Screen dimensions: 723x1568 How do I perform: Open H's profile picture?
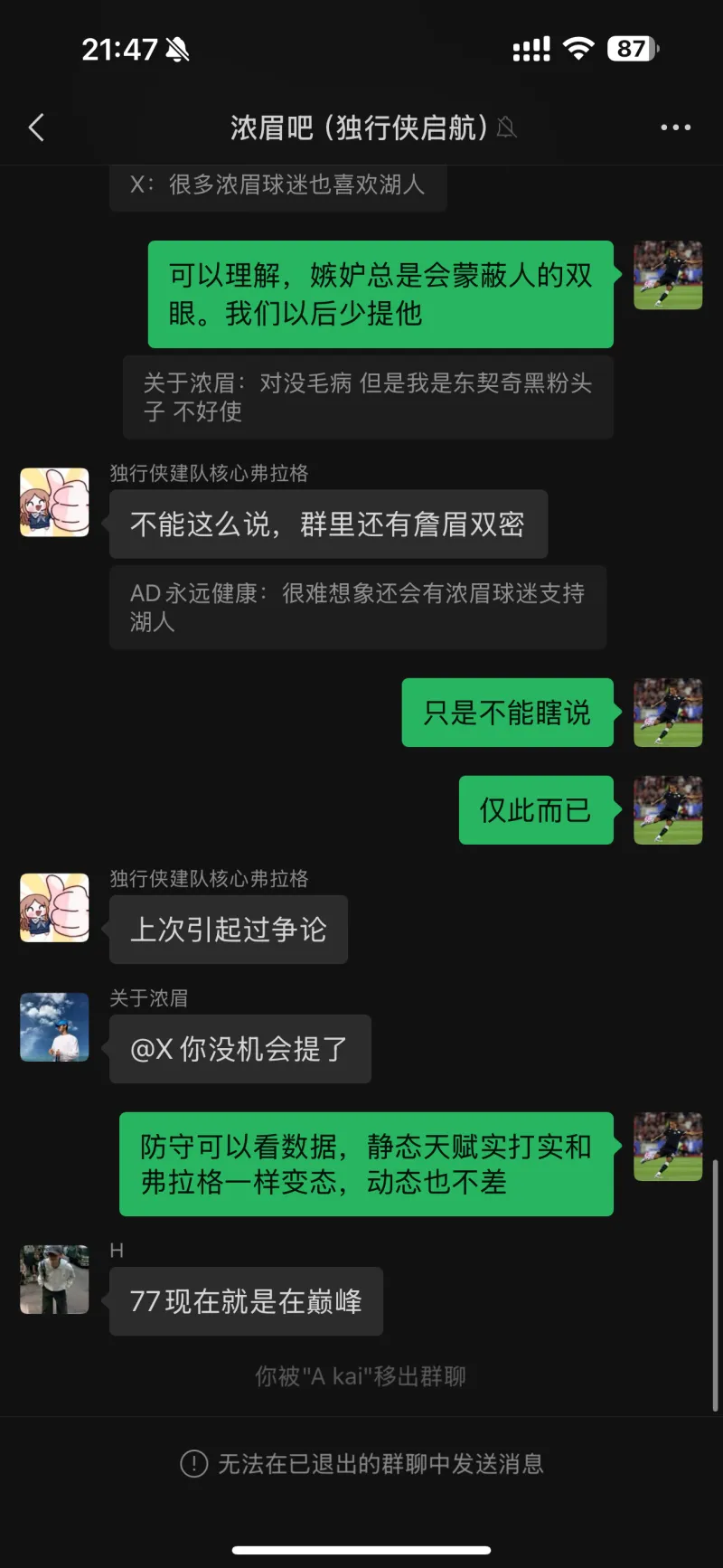pos(54,1279)
